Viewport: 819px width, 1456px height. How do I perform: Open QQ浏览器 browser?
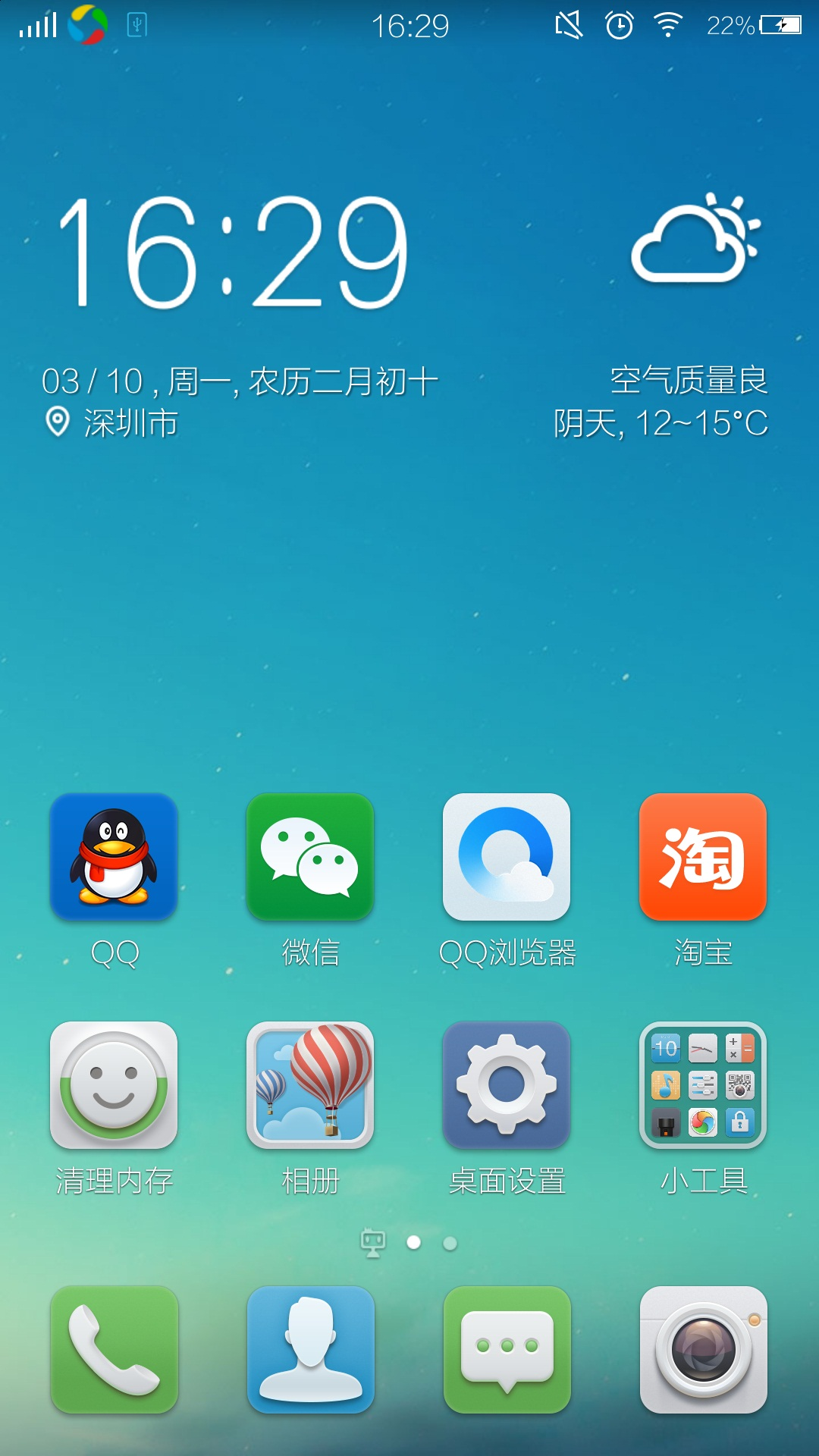507,857
